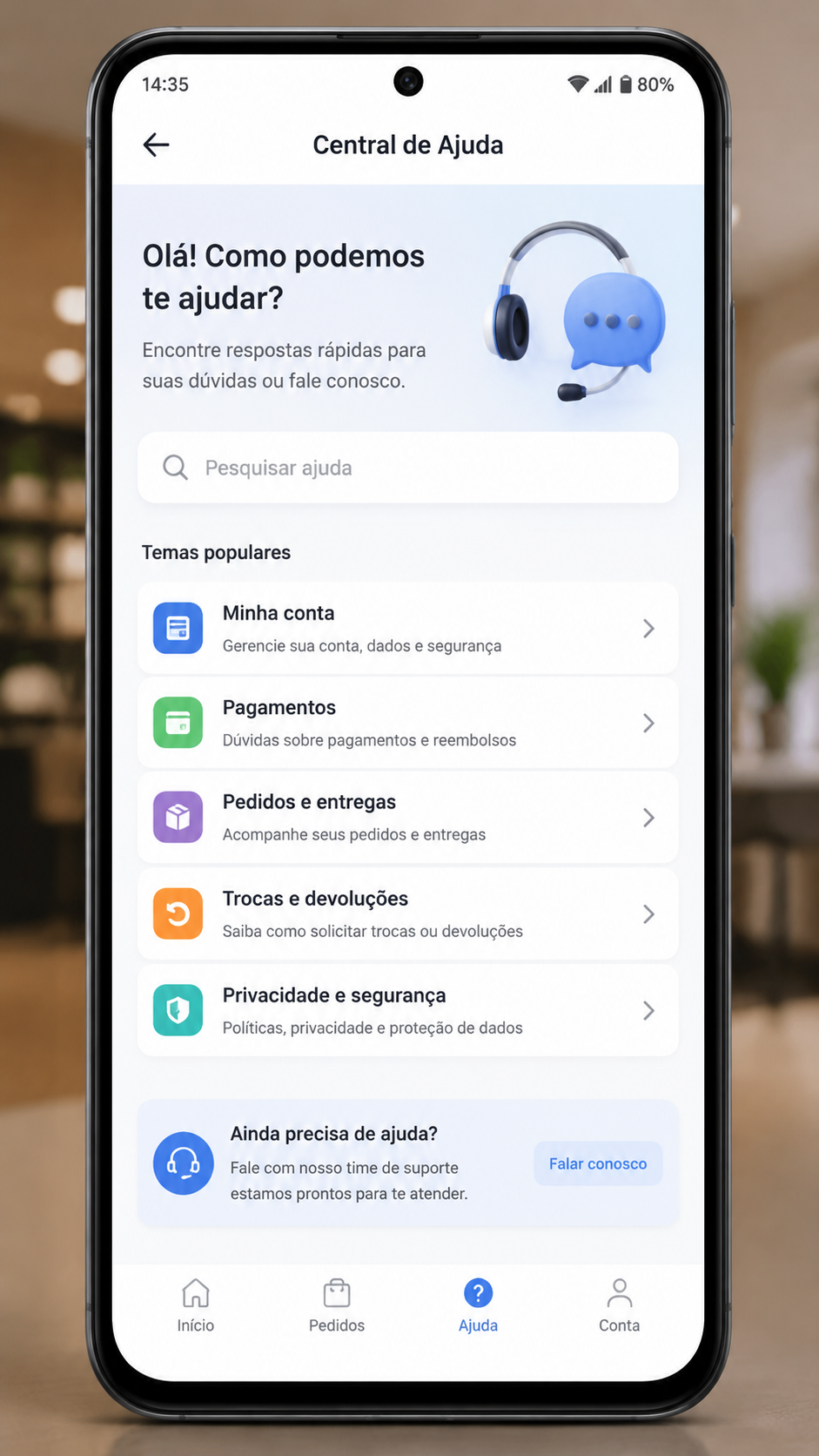Screen dimensions: 819x1456
Task: Open the Pagamentos help topic
Action: pos(408,723)
